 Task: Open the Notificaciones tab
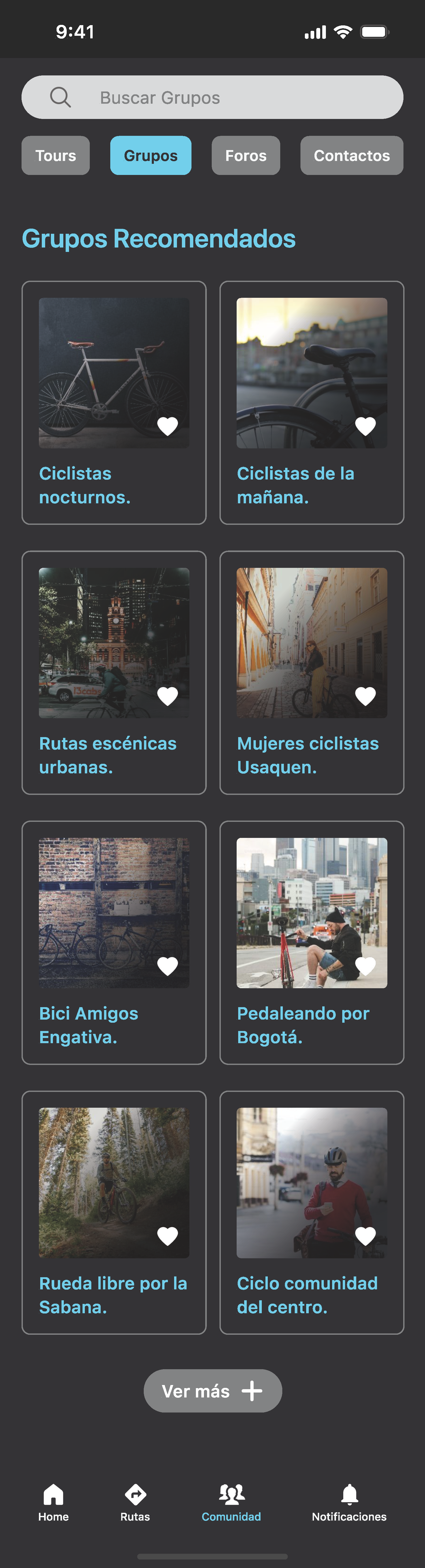(349, 1502)
